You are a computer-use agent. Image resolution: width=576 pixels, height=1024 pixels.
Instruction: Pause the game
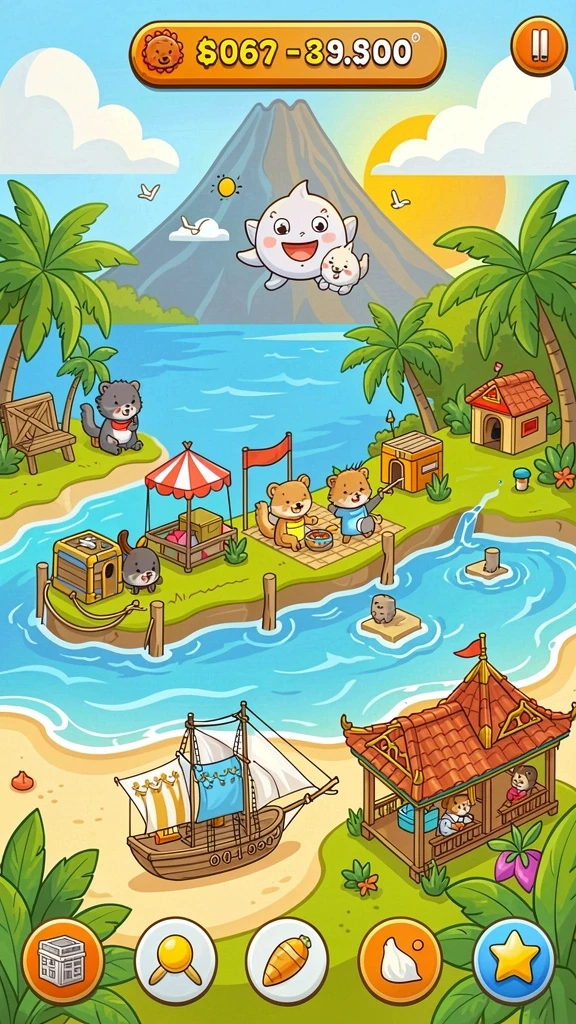pos(539,46)
